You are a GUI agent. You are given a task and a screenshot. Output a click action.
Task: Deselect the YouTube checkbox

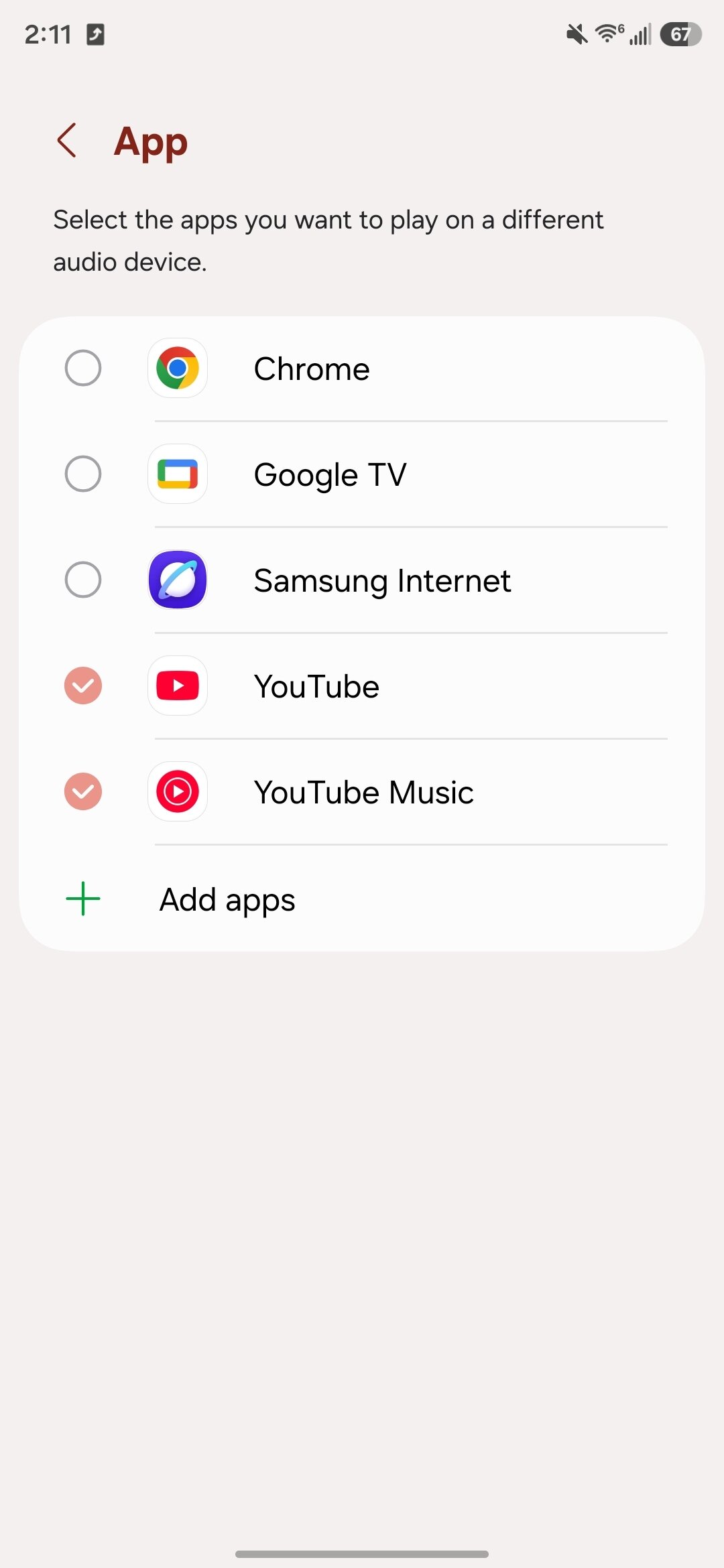[82, 685]
